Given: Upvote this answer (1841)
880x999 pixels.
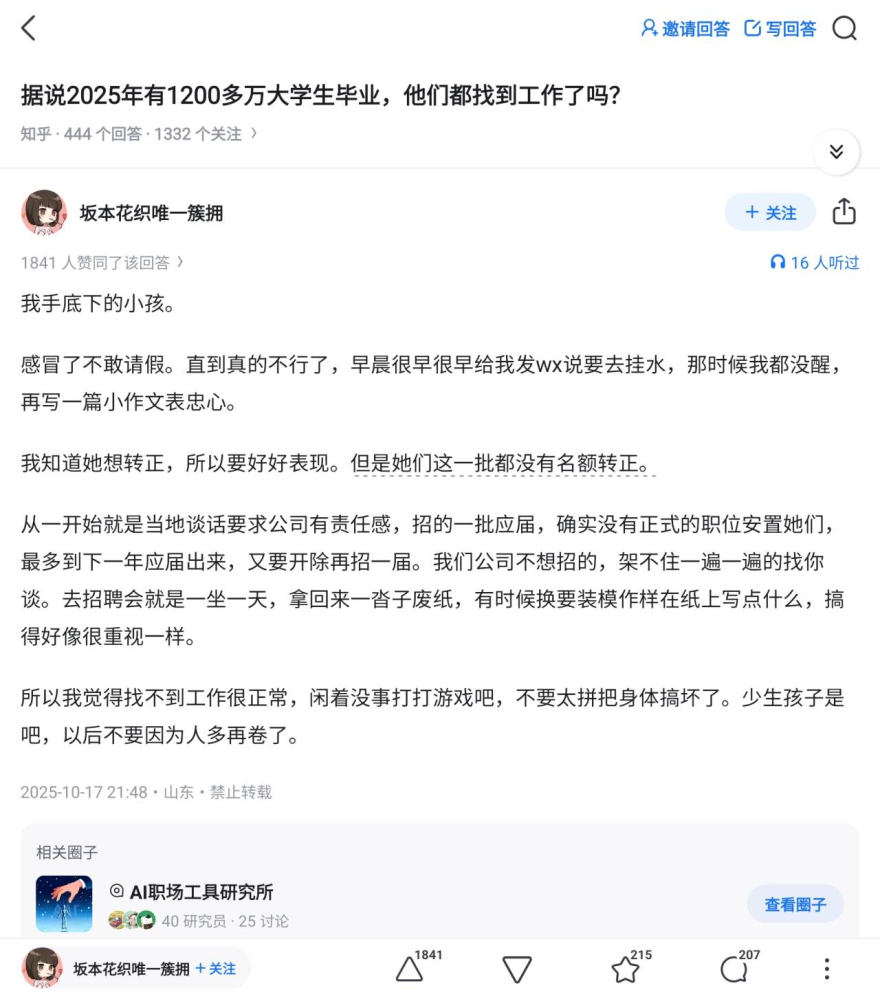Looking at the screenshot, I should click(410, 968).
